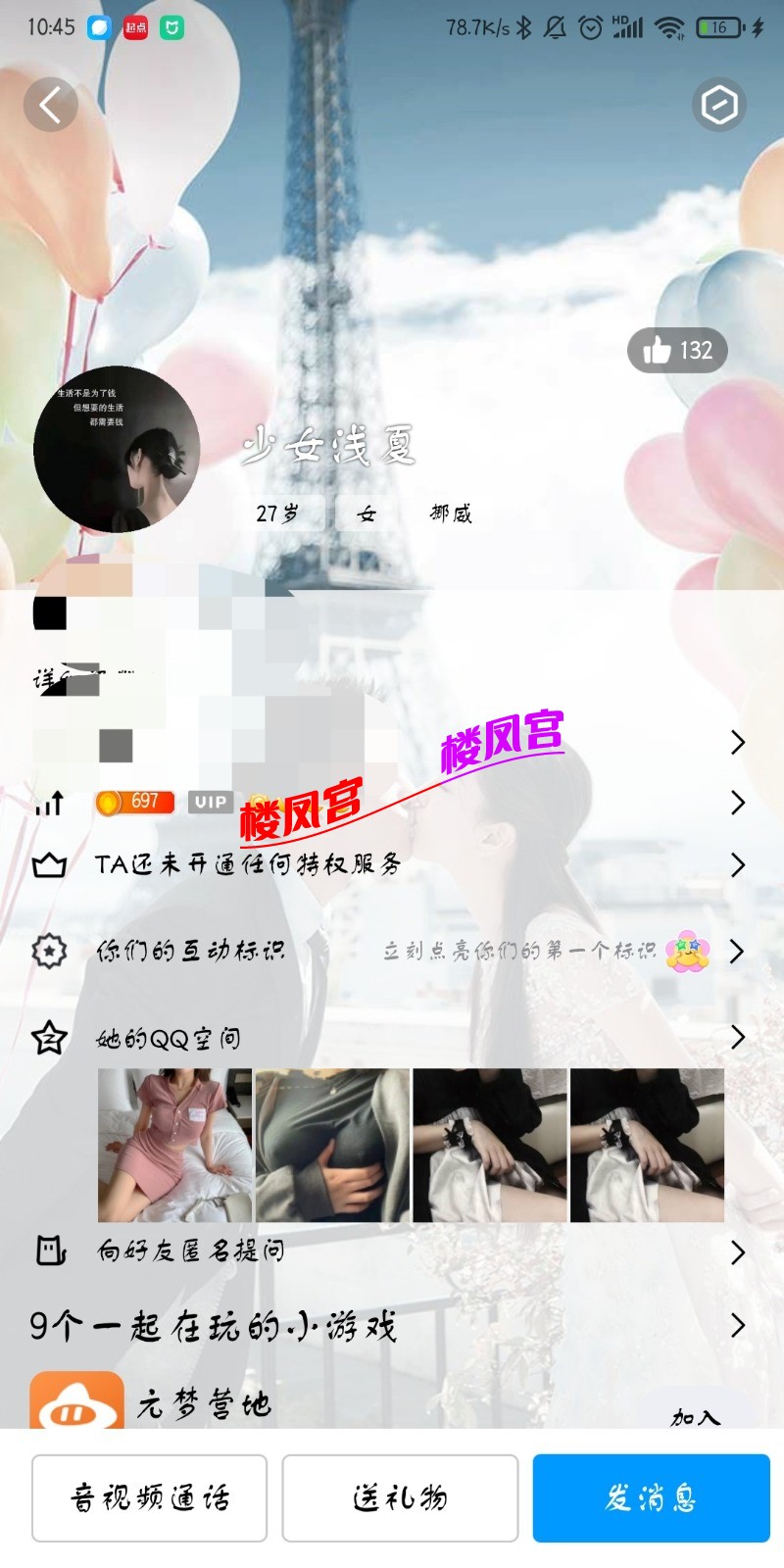Select 向好友匿名提问
The image size is (784, 1568).
(392, 1251)
